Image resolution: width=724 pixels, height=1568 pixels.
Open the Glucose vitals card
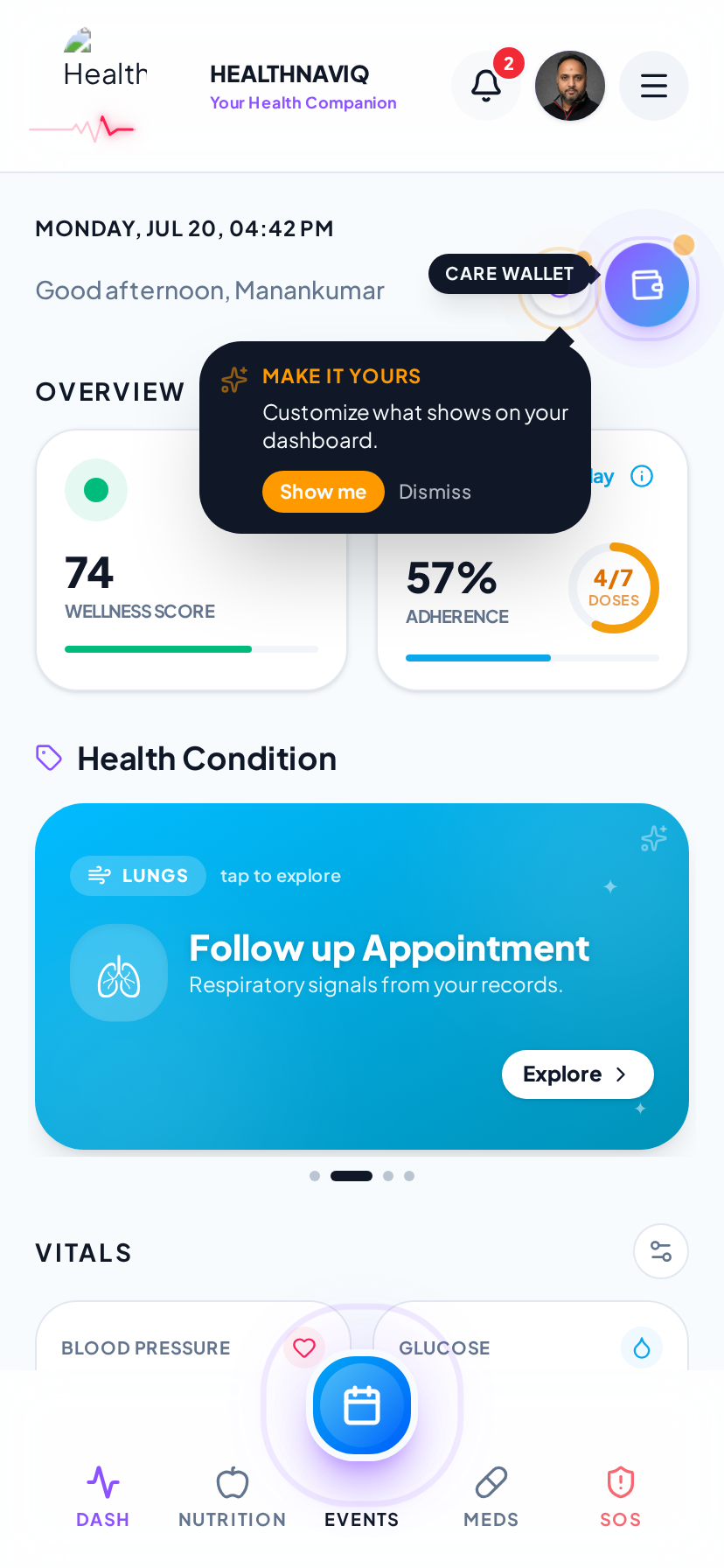pyautogui.click(x=531, y=1336)
